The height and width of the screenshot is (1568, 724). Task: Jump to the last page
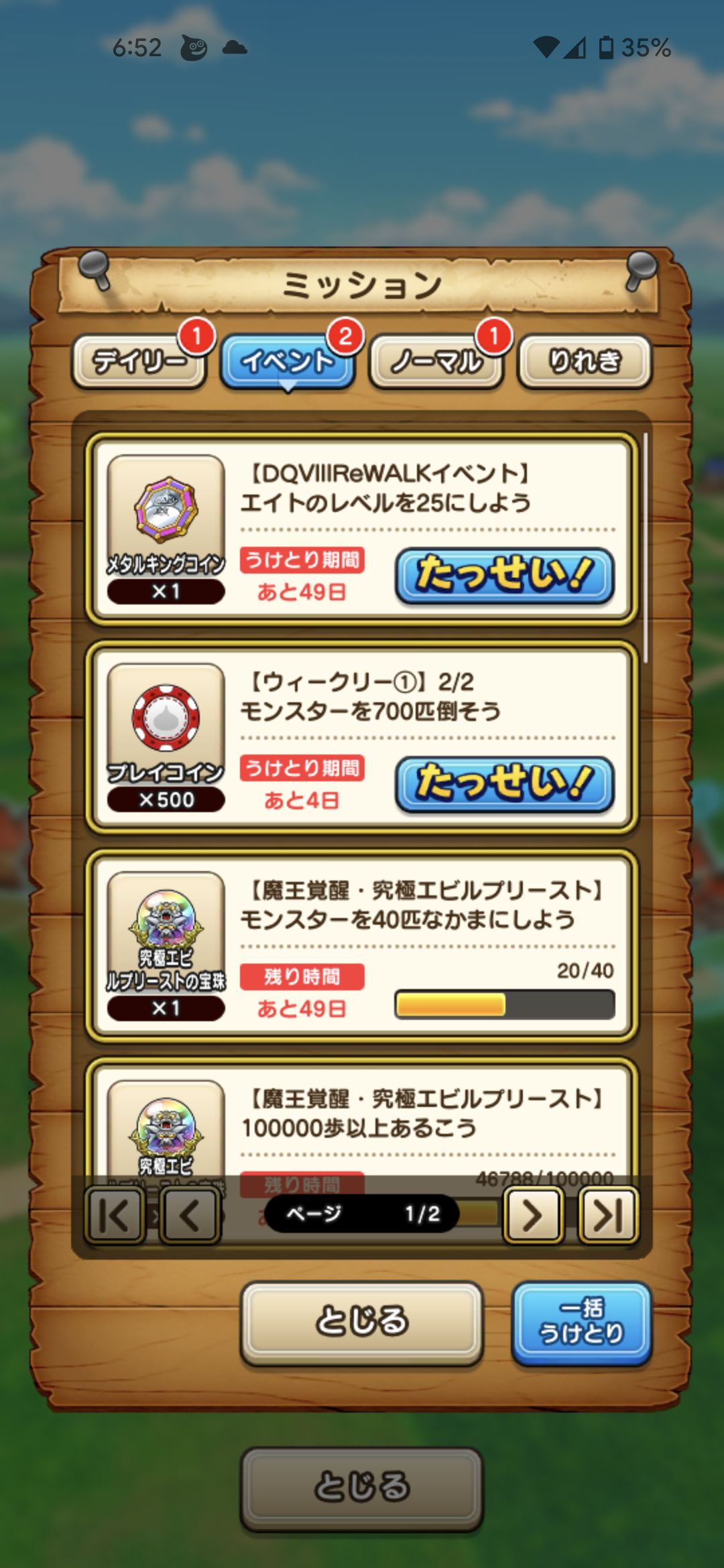(x=608, y=1216)
